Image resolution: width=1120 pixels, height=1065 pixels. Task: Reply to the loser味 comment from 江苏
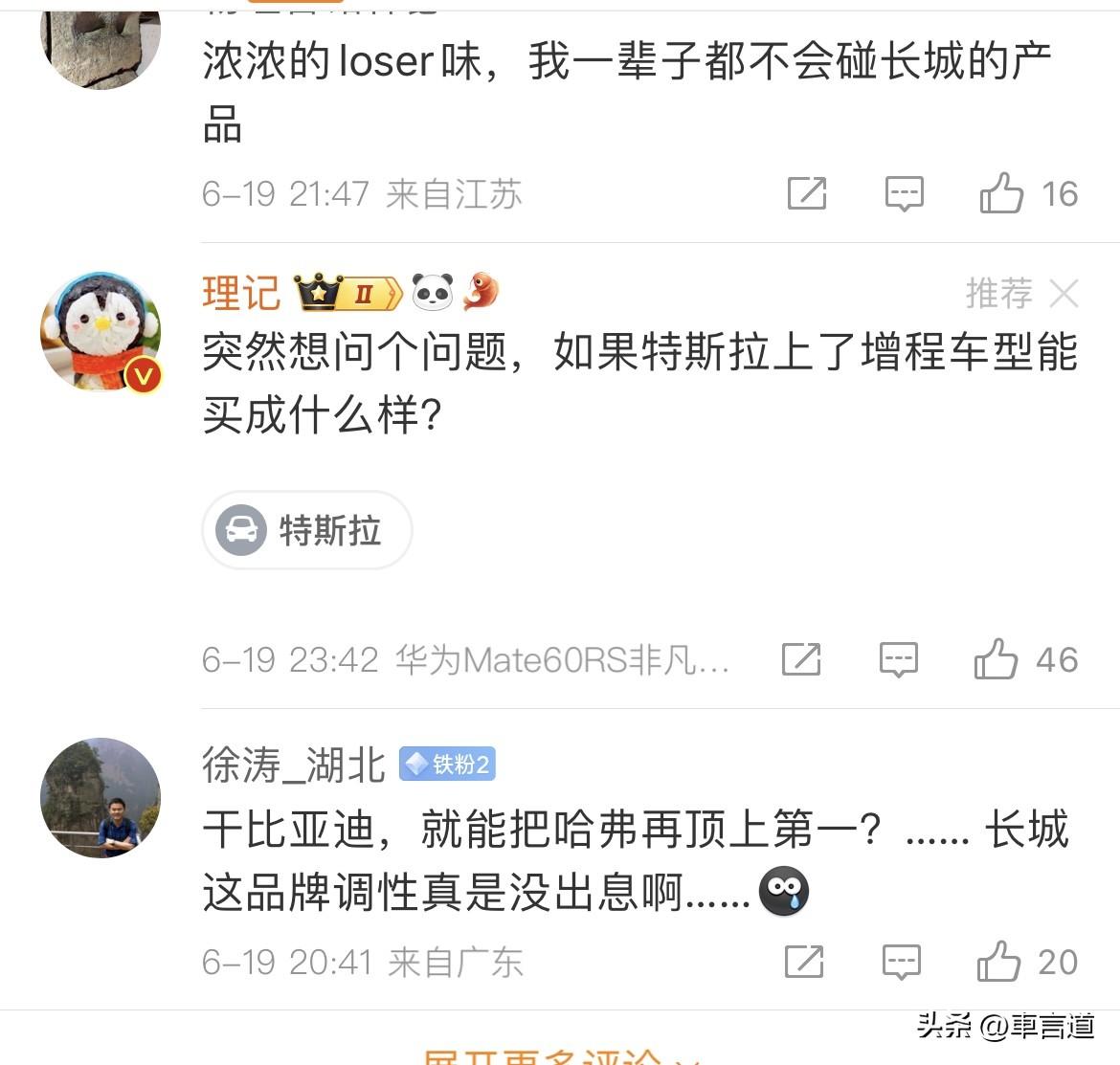(904, 193)
